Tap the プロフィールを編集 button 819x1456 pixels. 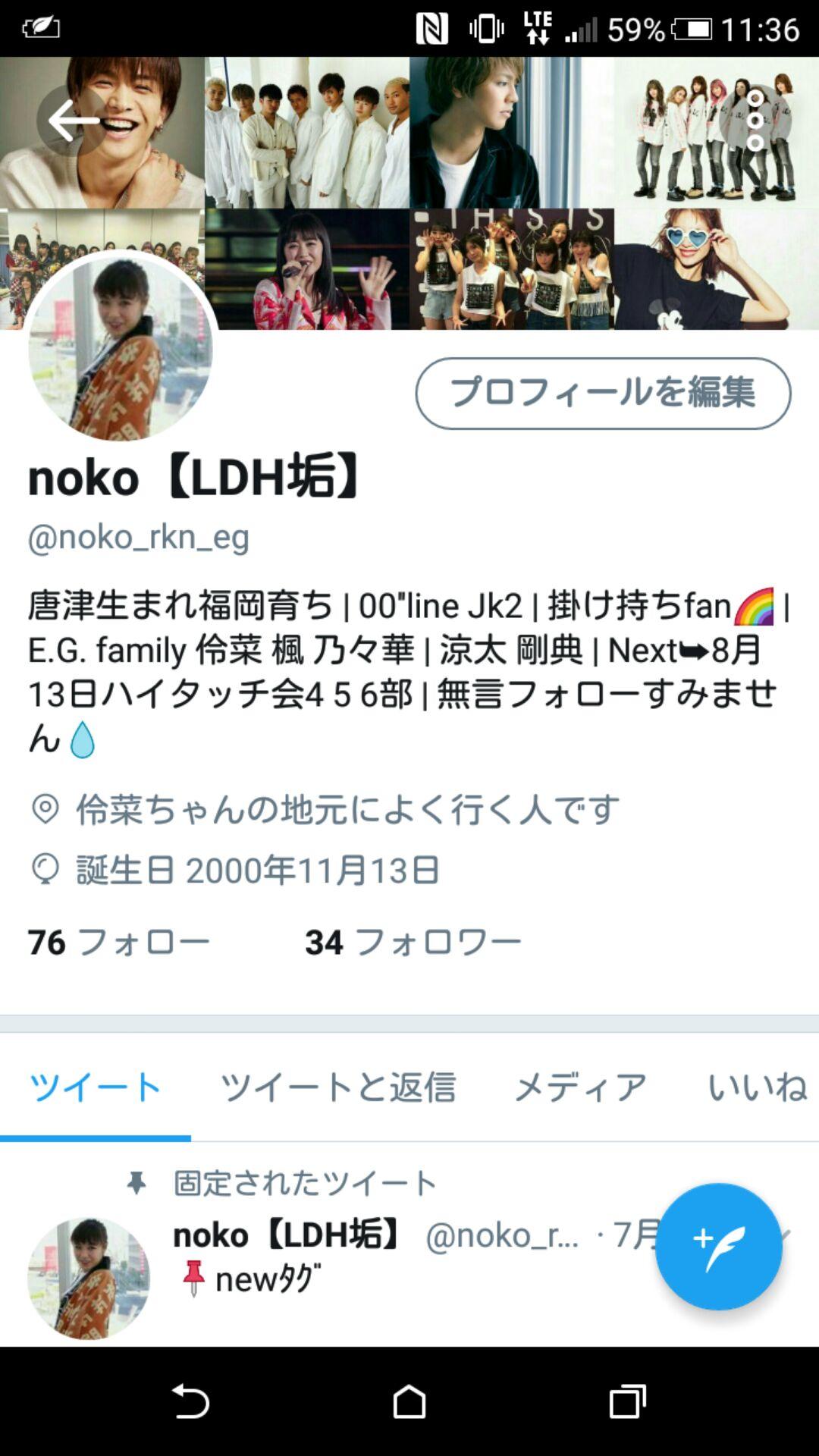(x=603, y=393)
